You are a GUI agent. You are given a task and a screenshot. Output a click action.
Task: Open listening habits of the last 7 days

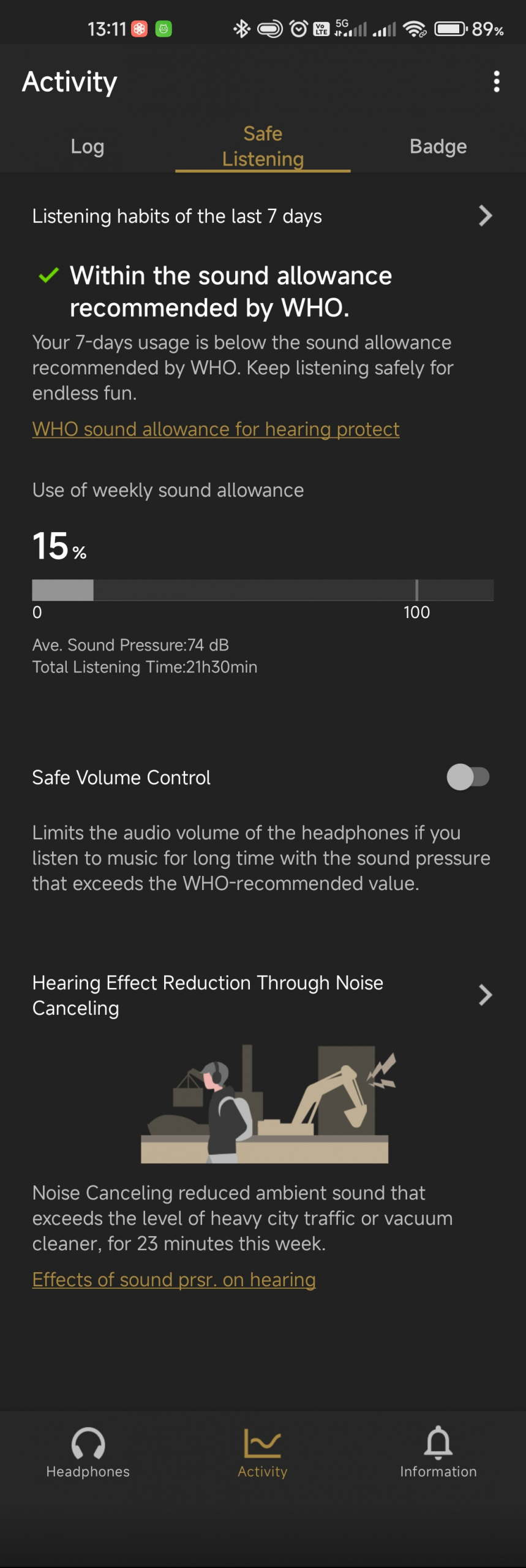click(263, 216)
